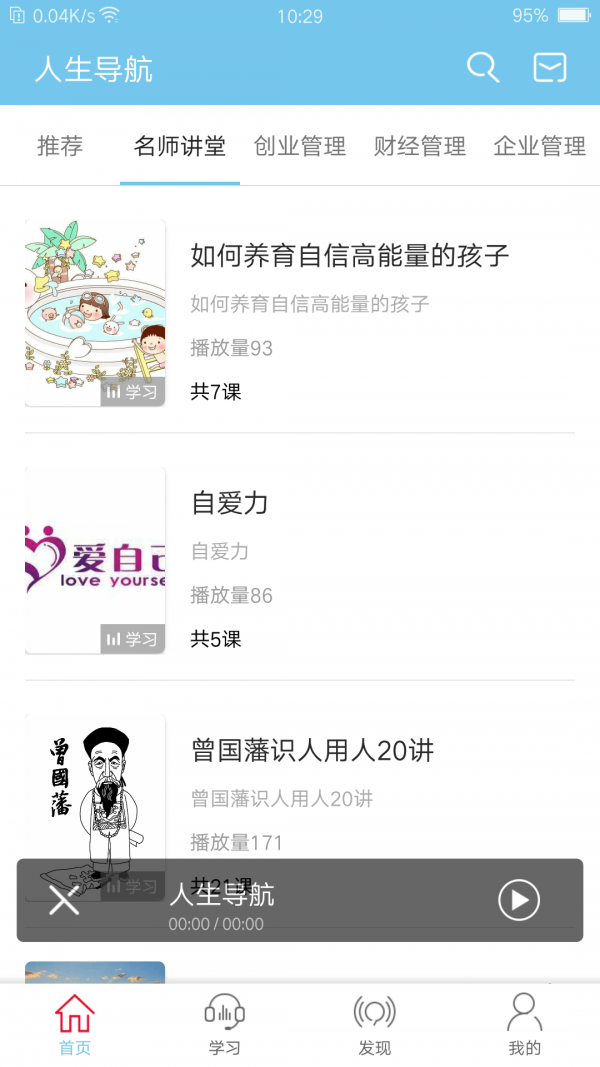
Task: Open the course 曾国藩识人用人20讲
Action: point(312,750)
